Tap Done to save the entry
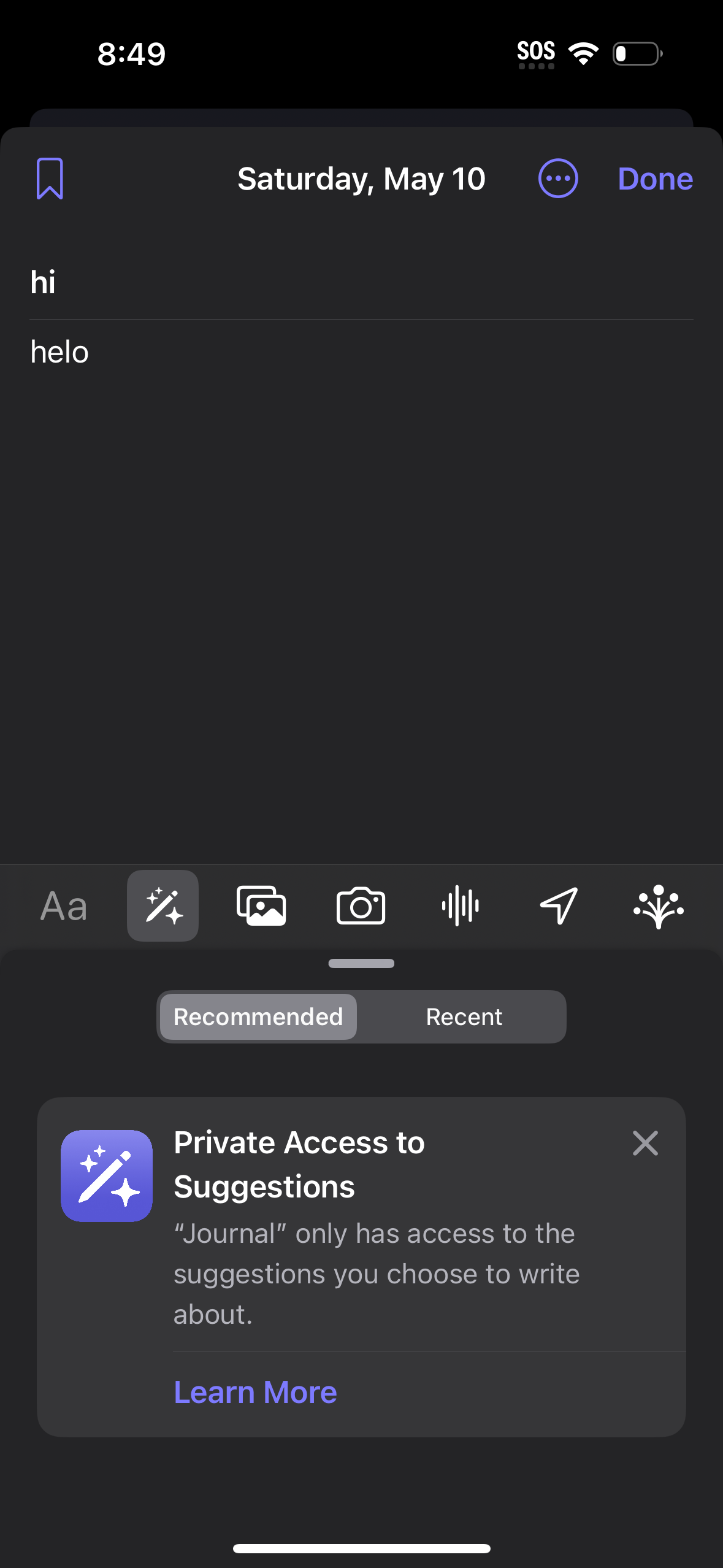 (x=655, y=179)
